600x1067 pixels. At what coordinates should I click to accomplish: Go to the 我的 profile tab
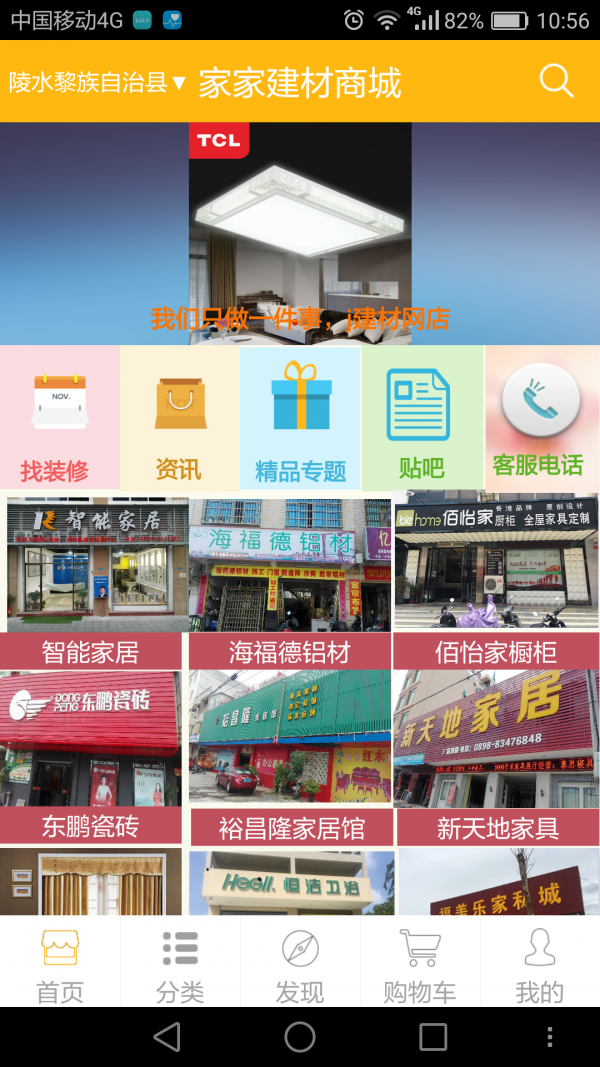pos(540,965)
